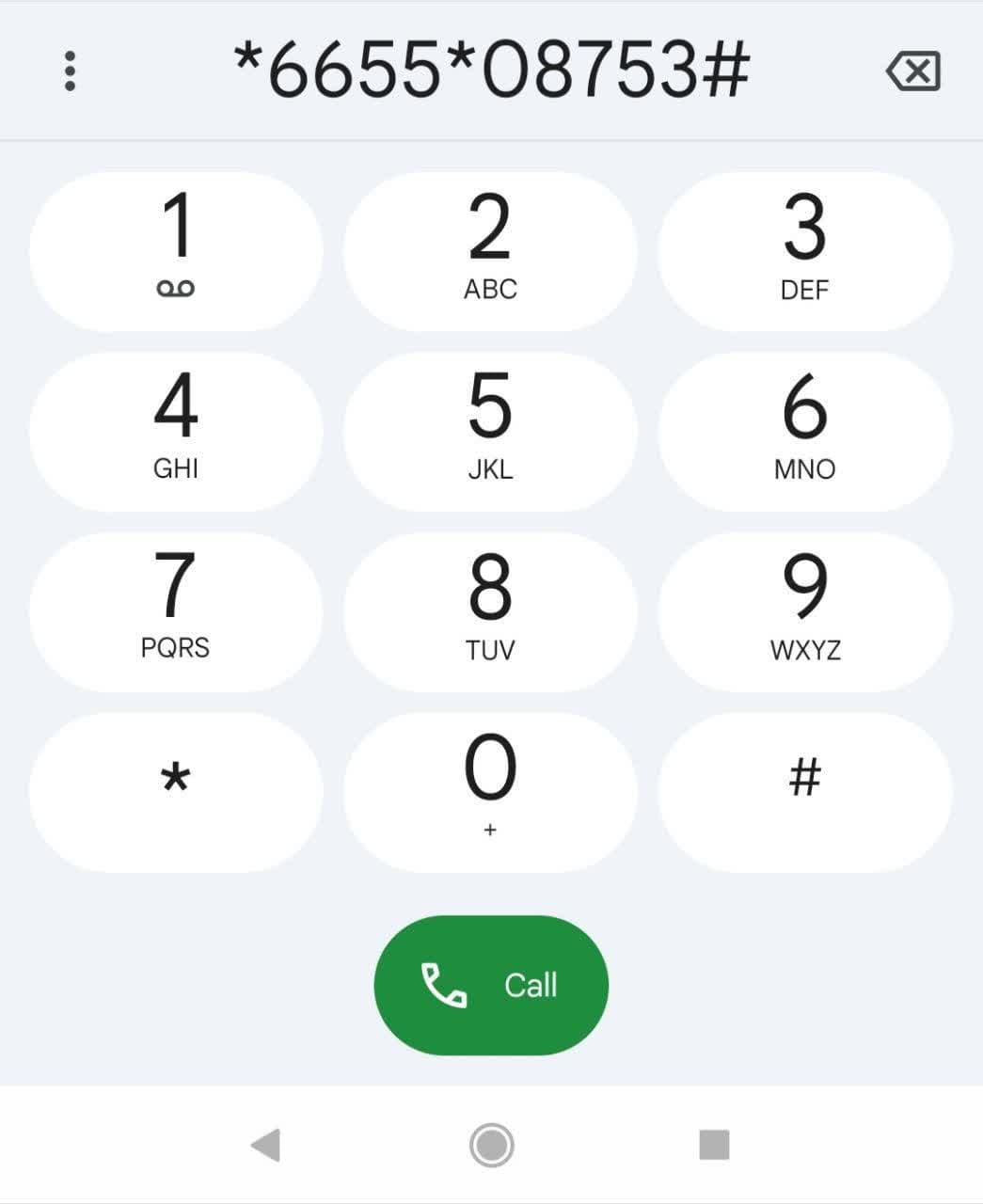
Task: Tap the backspace icon to delete a digit
Action: click(x=912, y=71)
